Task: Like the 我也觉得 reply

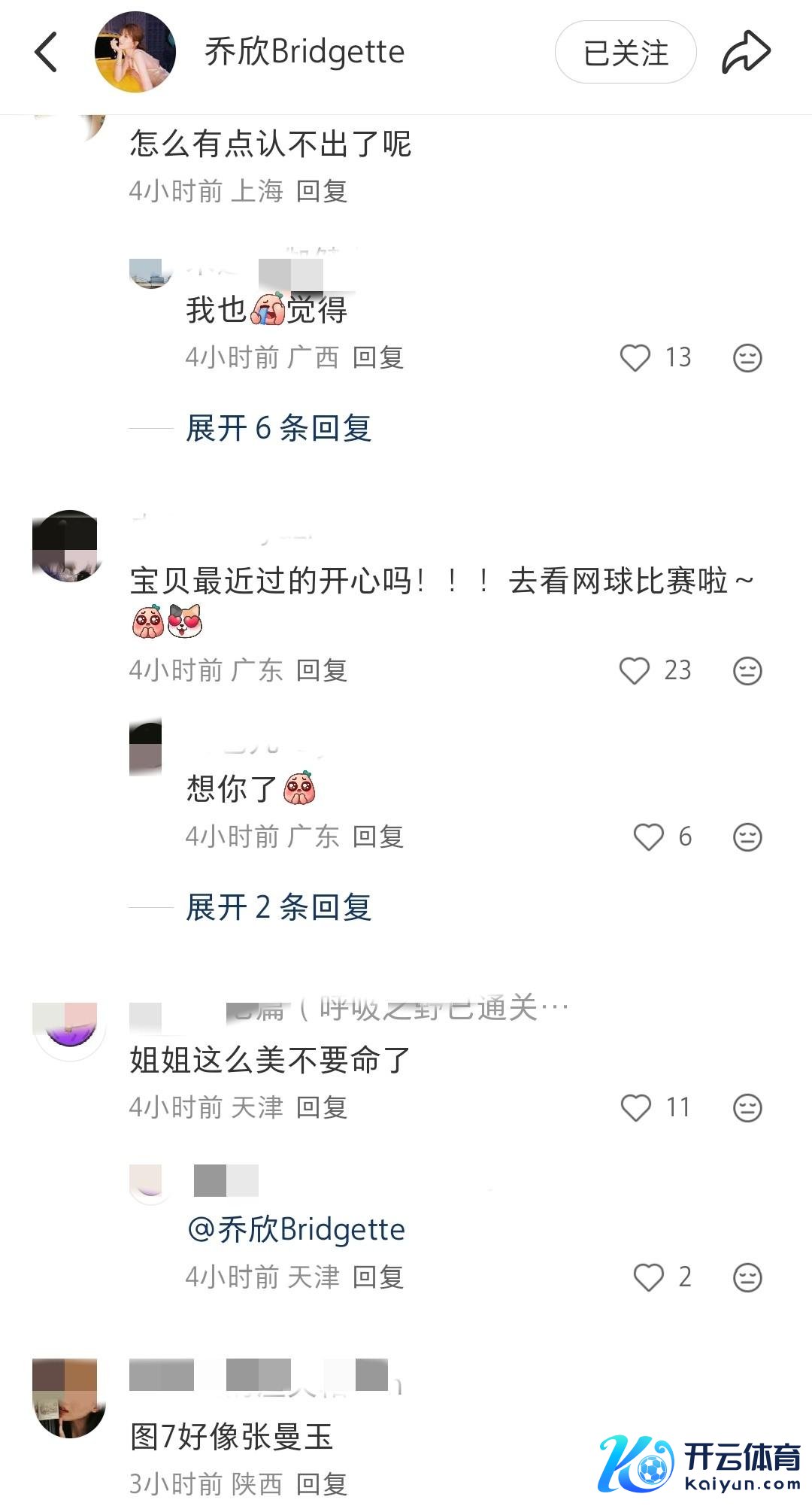Action: (x=635, y=357)
